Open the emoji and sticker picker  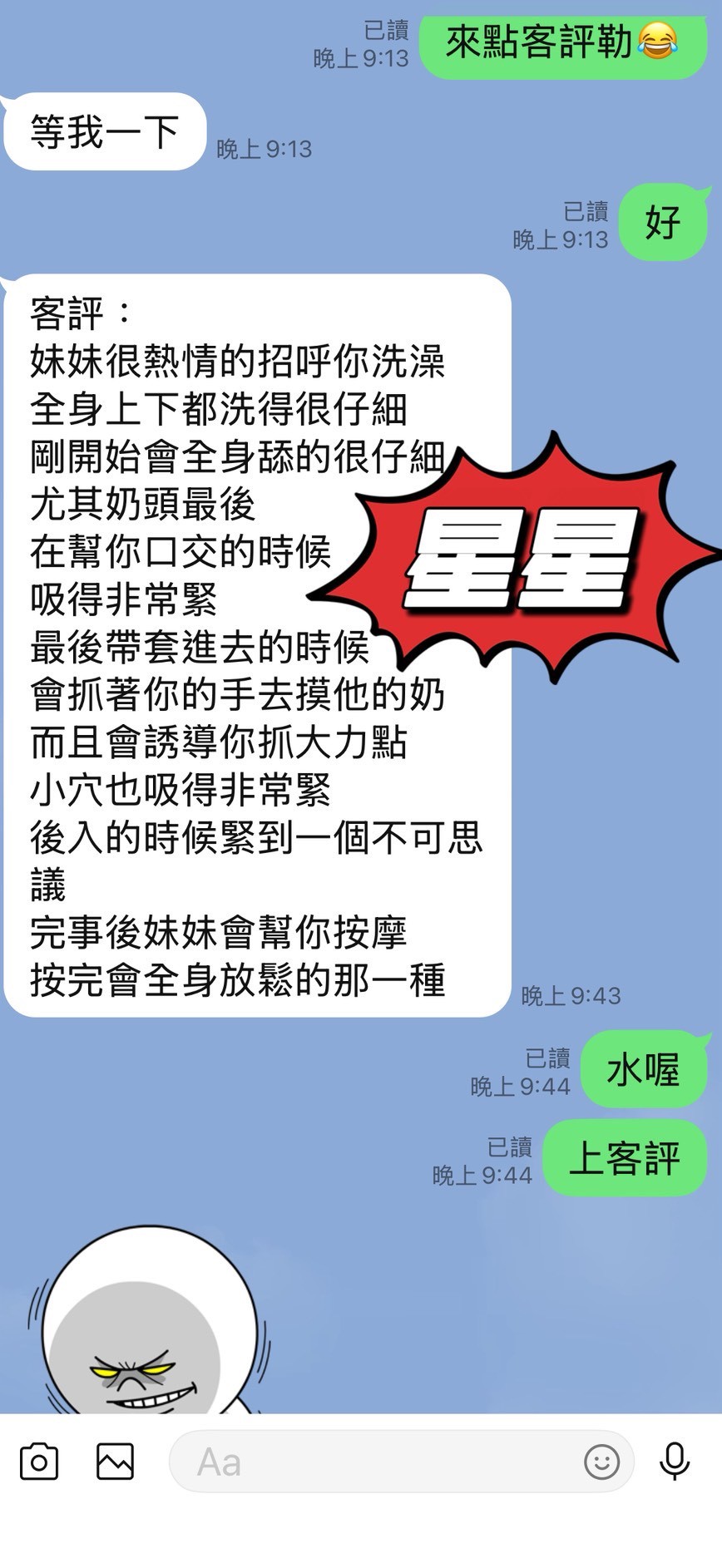pyautogui.click(x=601, y=1462)
